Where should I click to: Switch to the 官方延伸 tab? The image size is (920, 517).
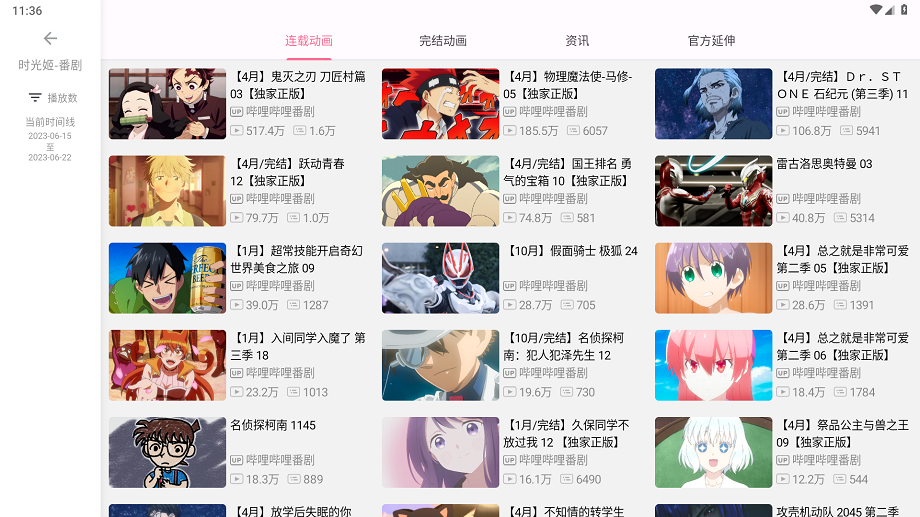tap(711, 41)
